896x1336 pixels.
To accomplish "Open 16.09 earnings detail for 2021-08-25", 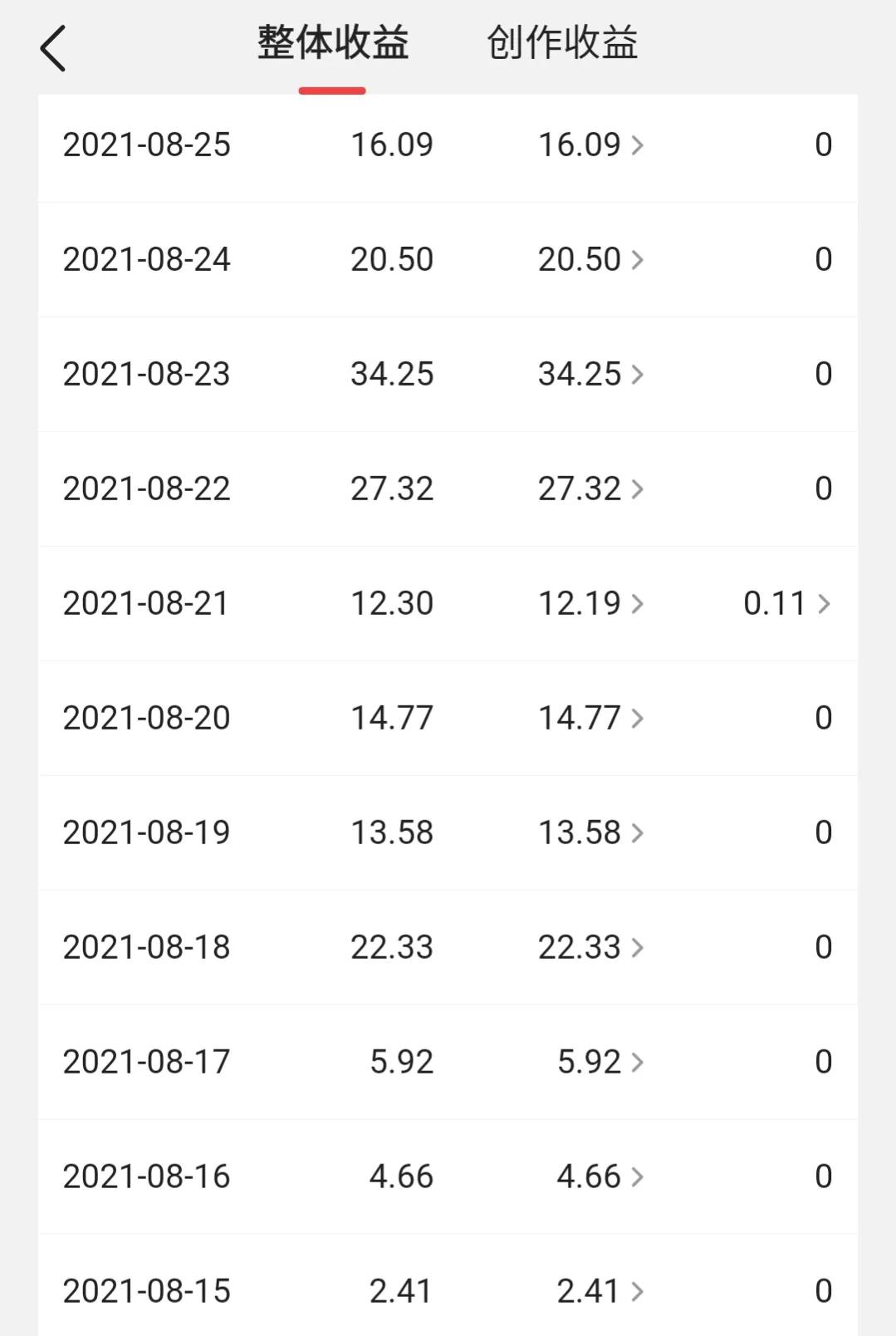I will (x=590, y=145).
